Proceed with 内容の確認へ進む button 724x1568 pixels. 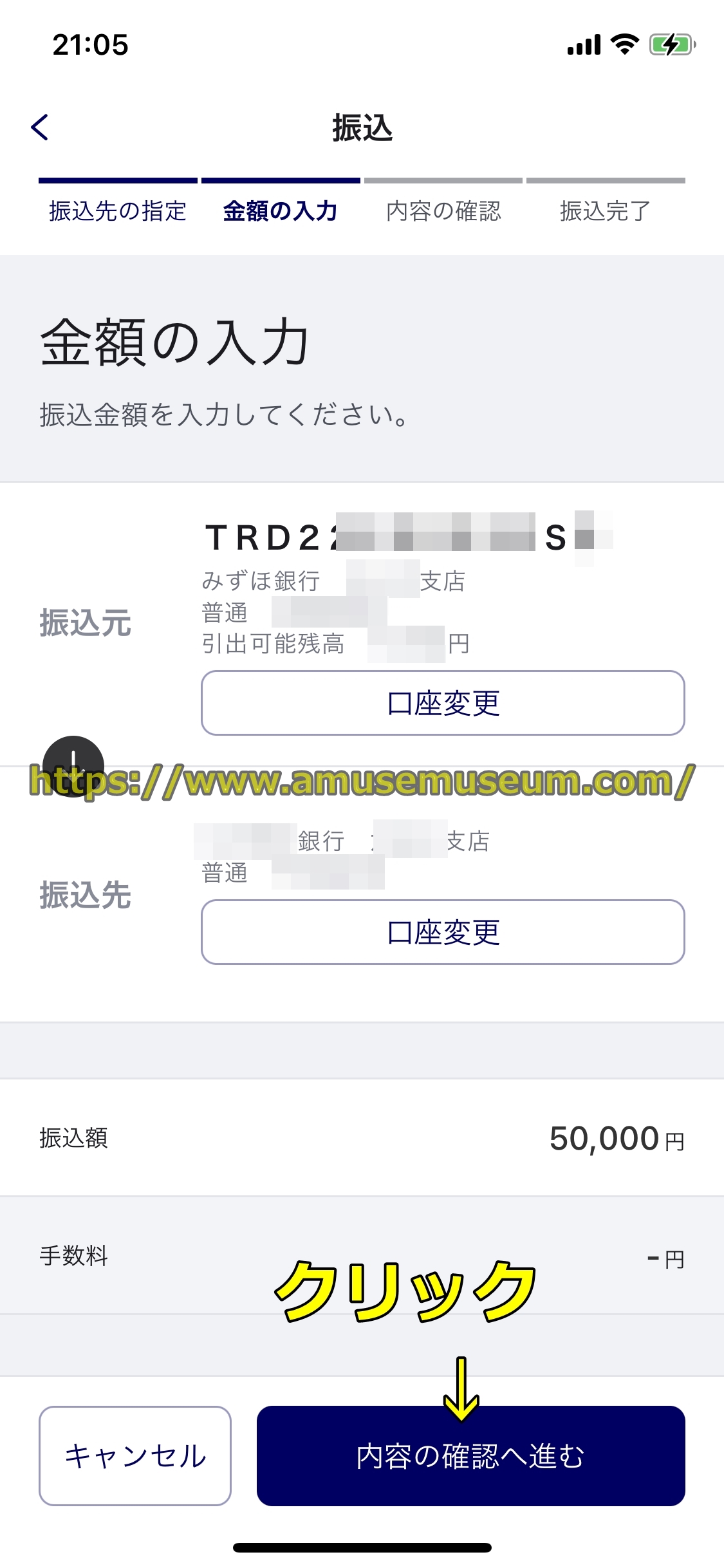(470, 1456)
